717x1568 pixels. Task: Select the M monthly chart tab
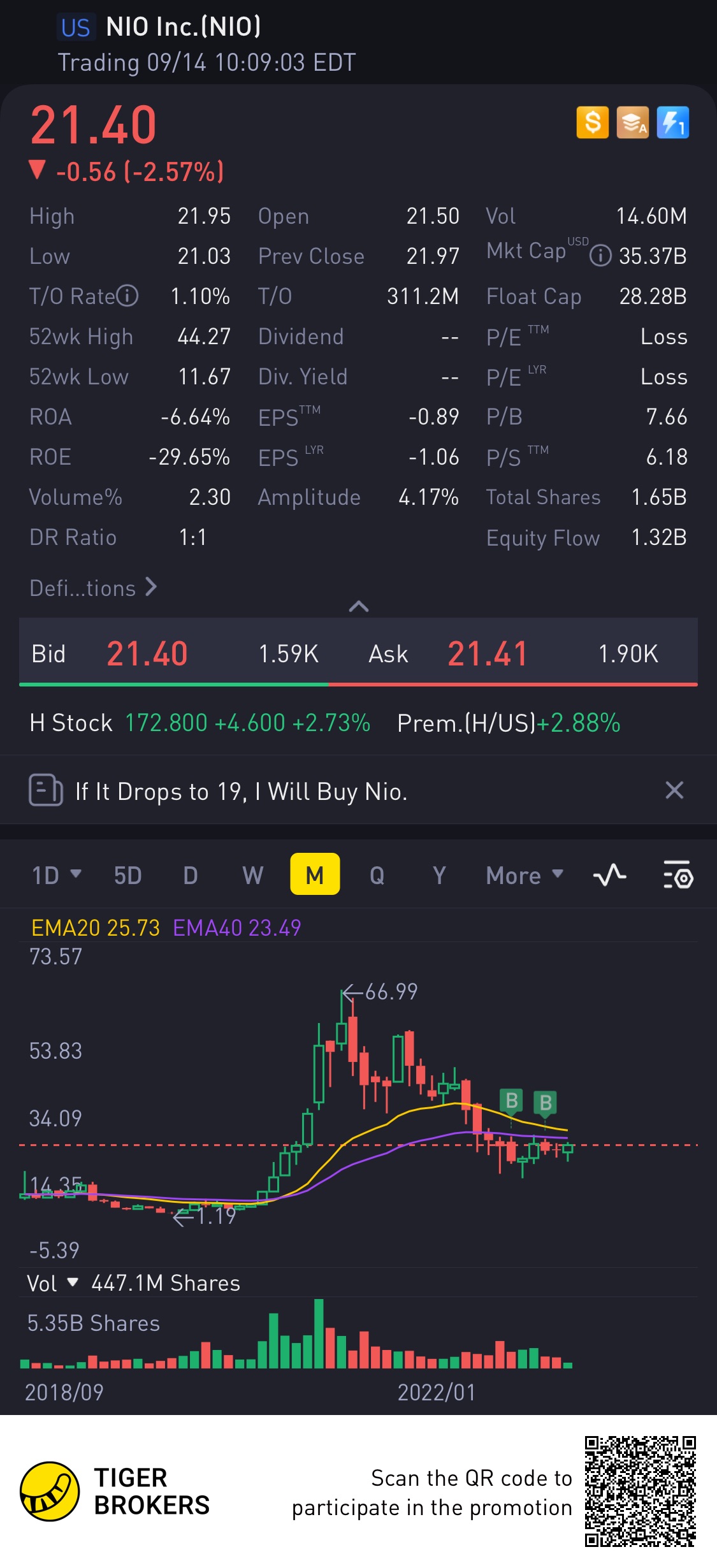[x=315, y=875]
